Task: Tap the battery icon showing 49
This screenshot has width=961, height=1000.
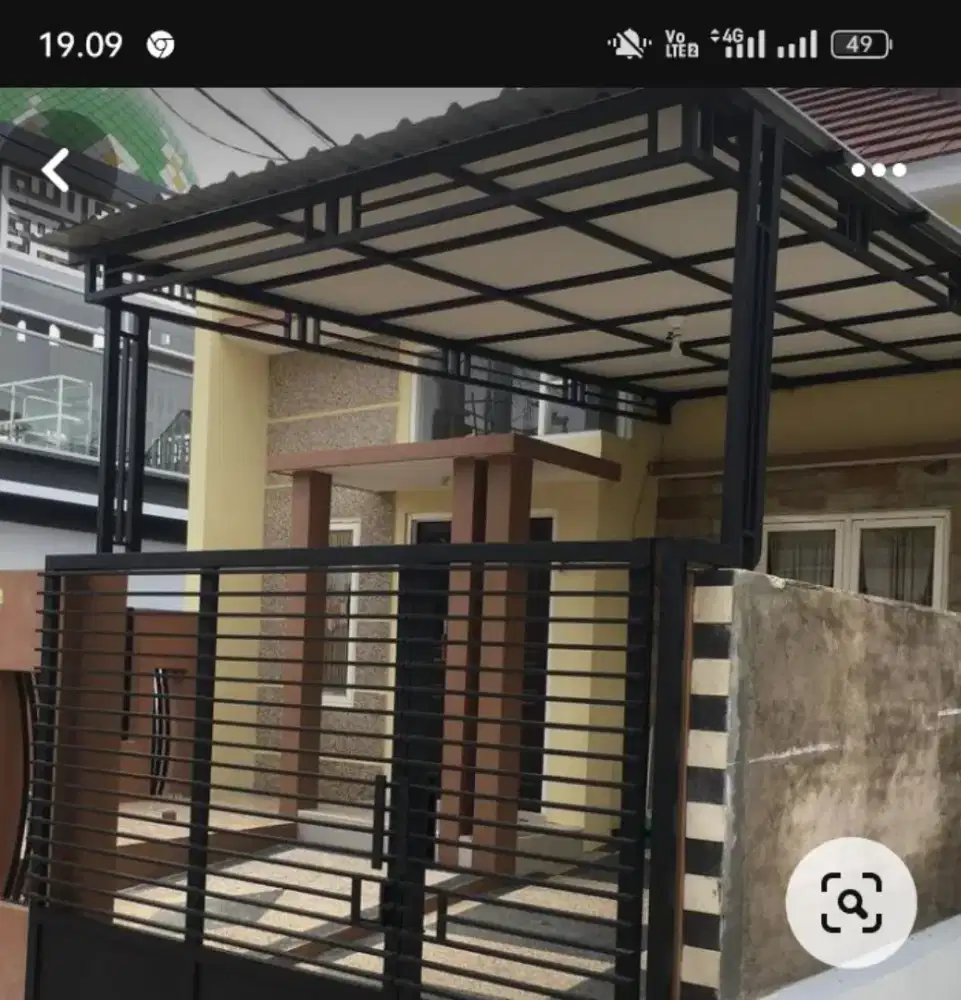Action: (x=858, y=43)
